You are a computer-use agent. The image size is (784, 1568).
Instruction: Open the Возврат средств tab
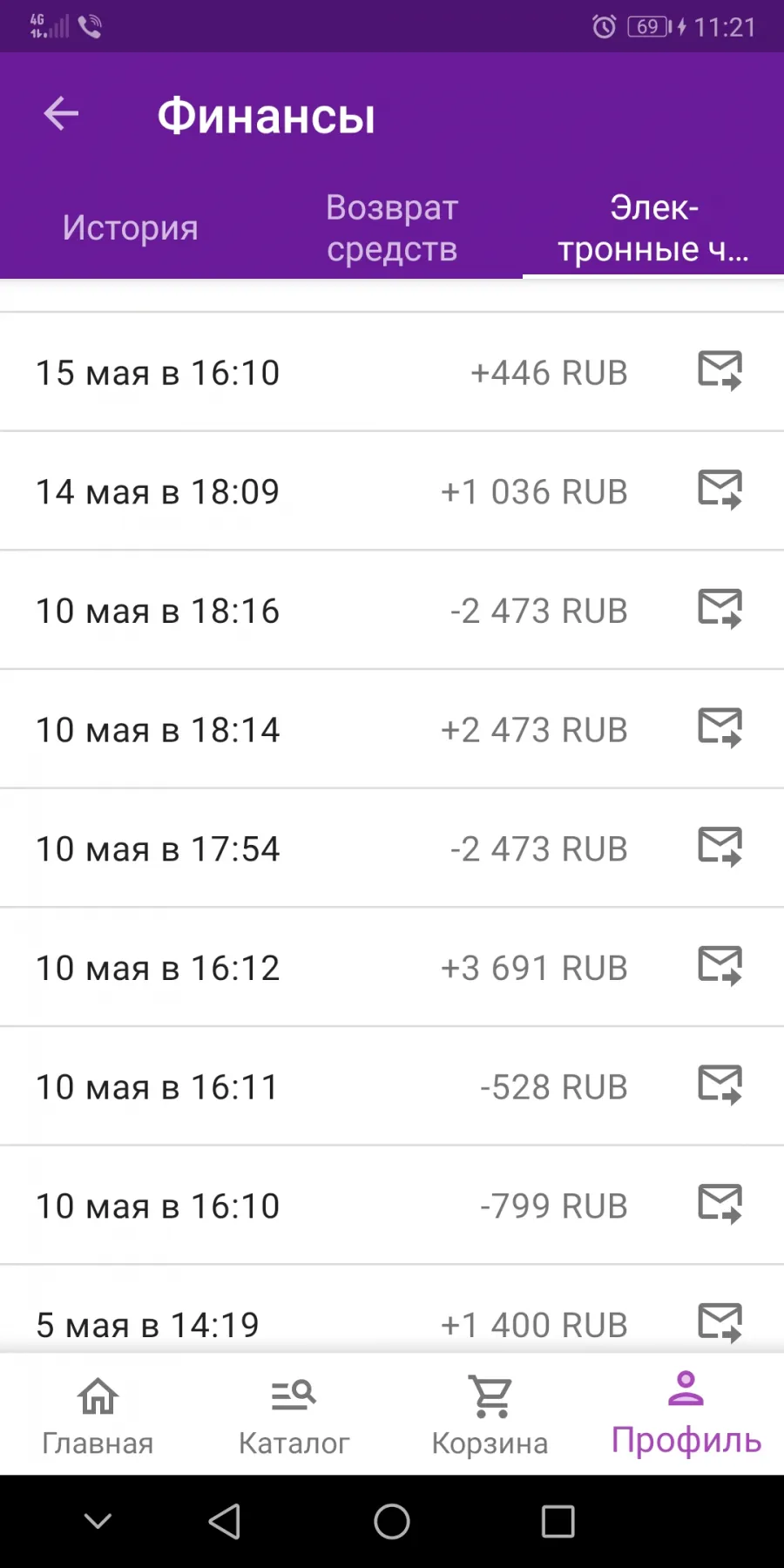[x=392, y=227]
